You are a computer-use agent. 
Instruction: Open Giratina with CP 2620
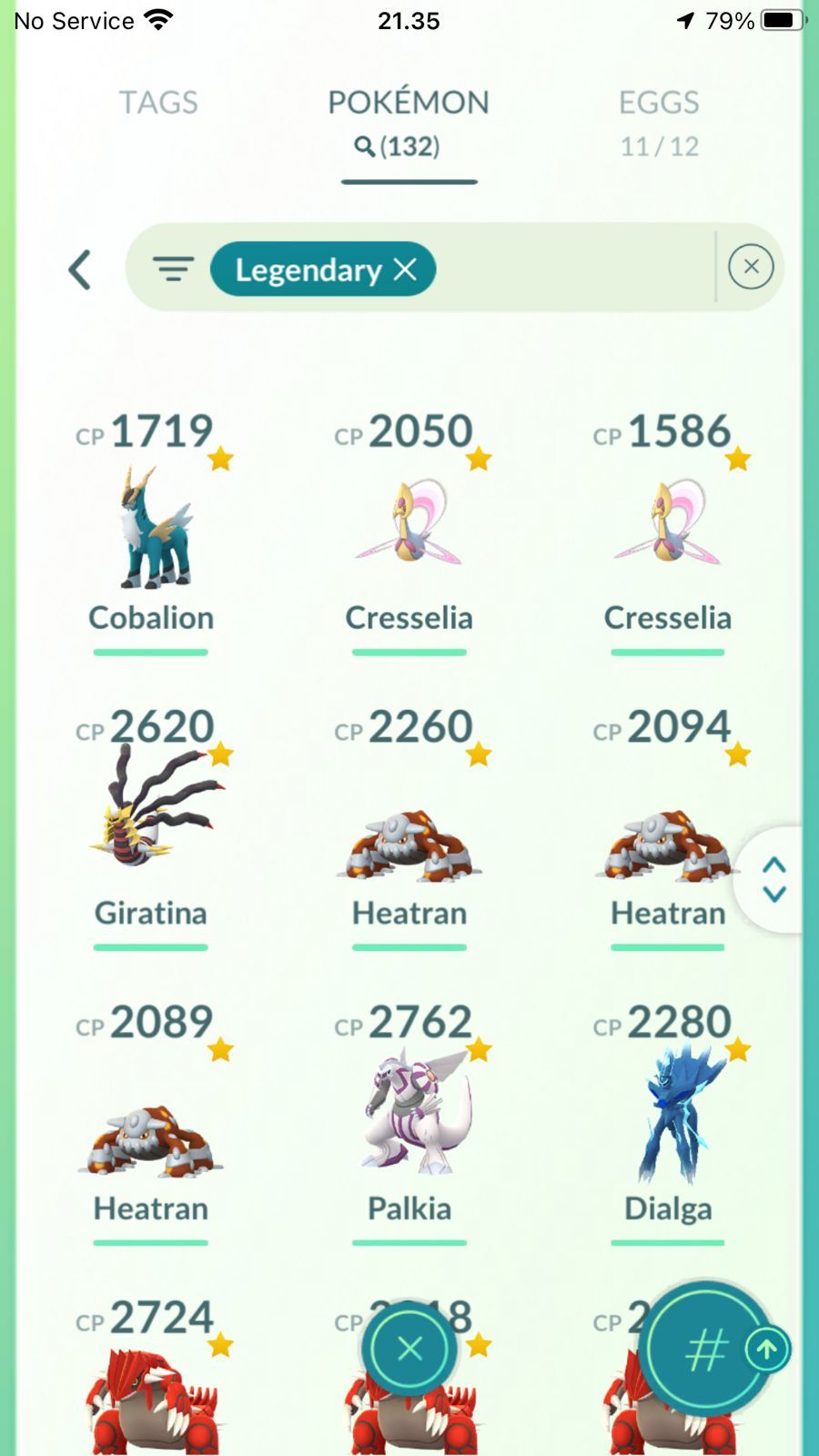[151, 828]
